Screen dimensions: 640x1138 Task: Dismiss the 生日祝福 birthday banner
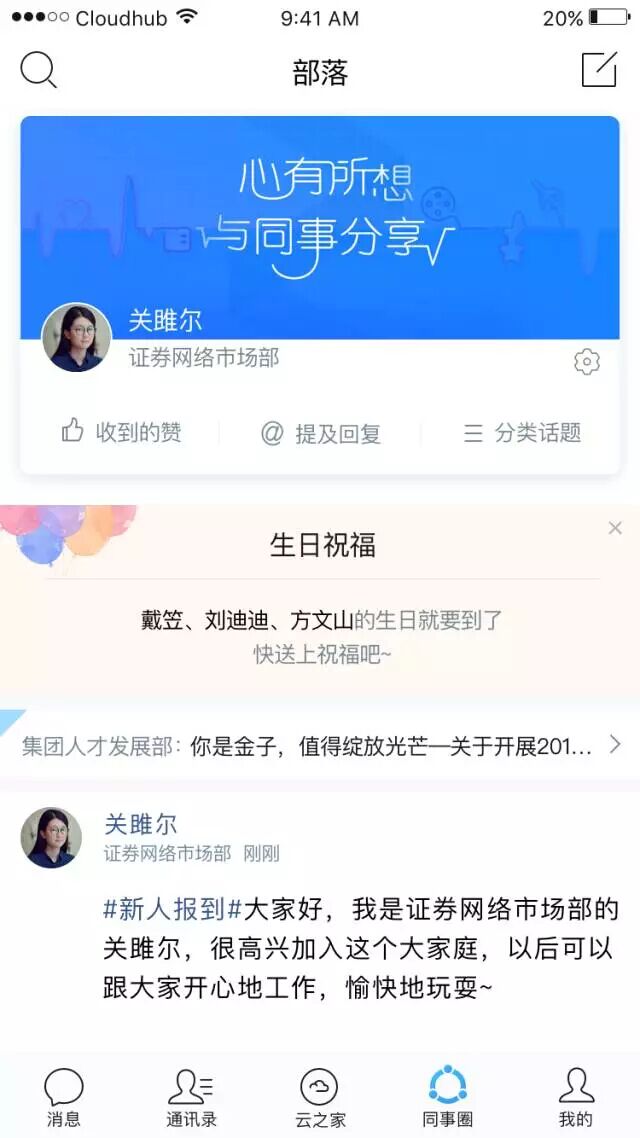click(x=615, y=528)
